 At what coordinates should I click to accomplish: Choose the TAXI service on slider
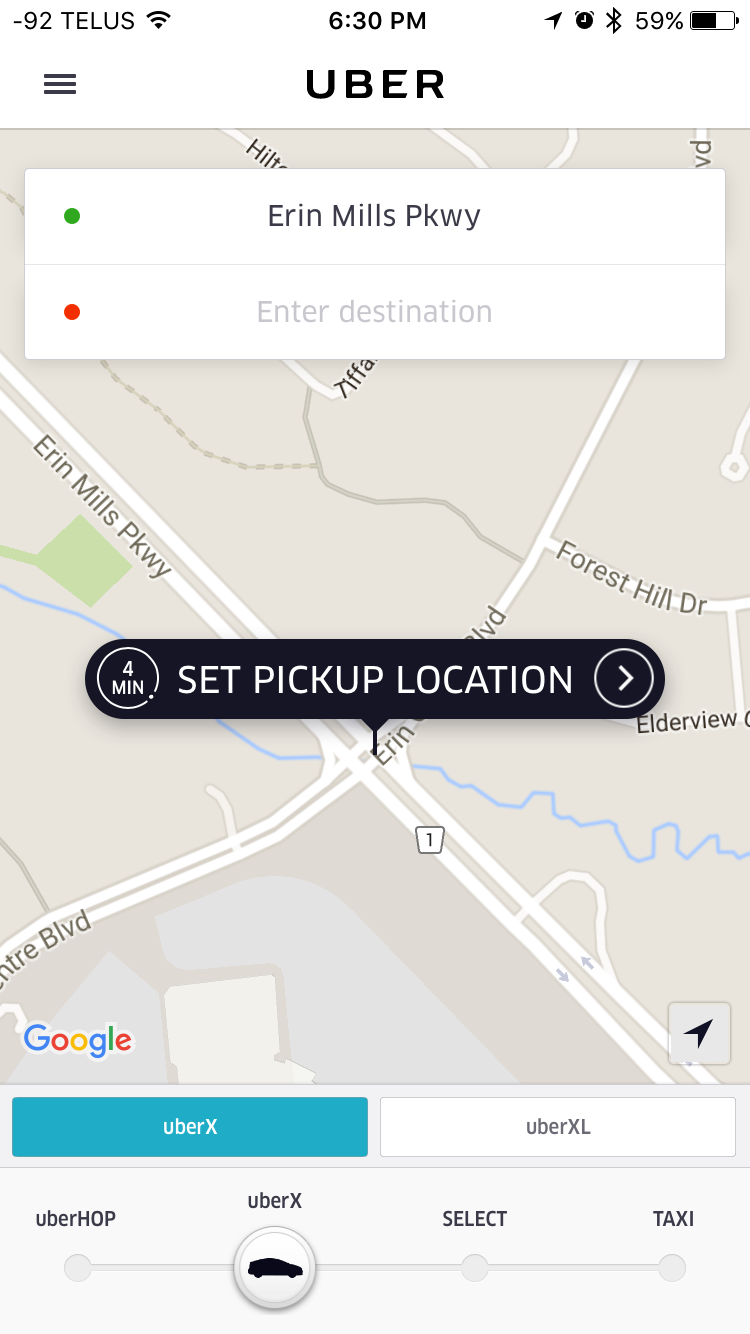[672, 1268]
